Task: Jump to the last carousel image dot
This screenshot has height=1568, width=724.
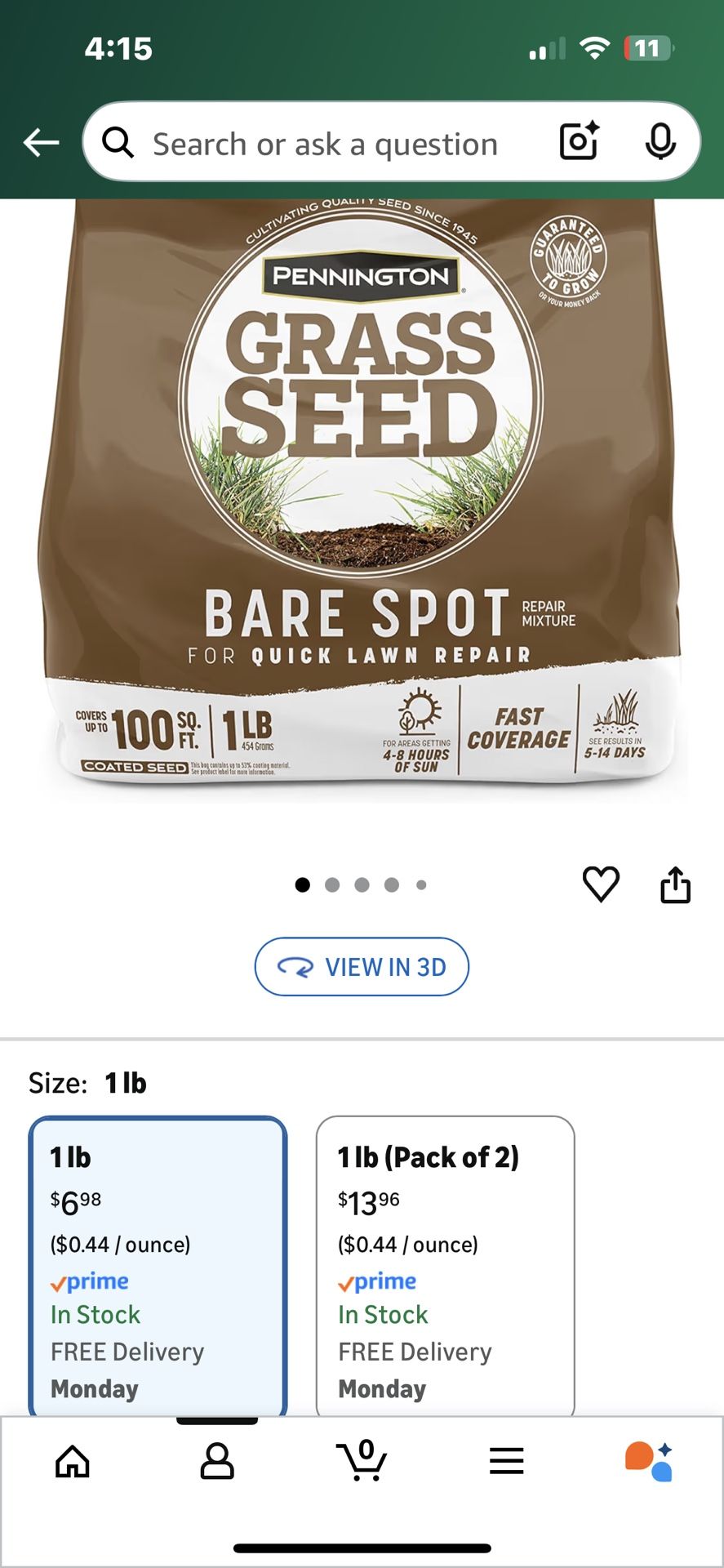Action: tap(422, 884)
